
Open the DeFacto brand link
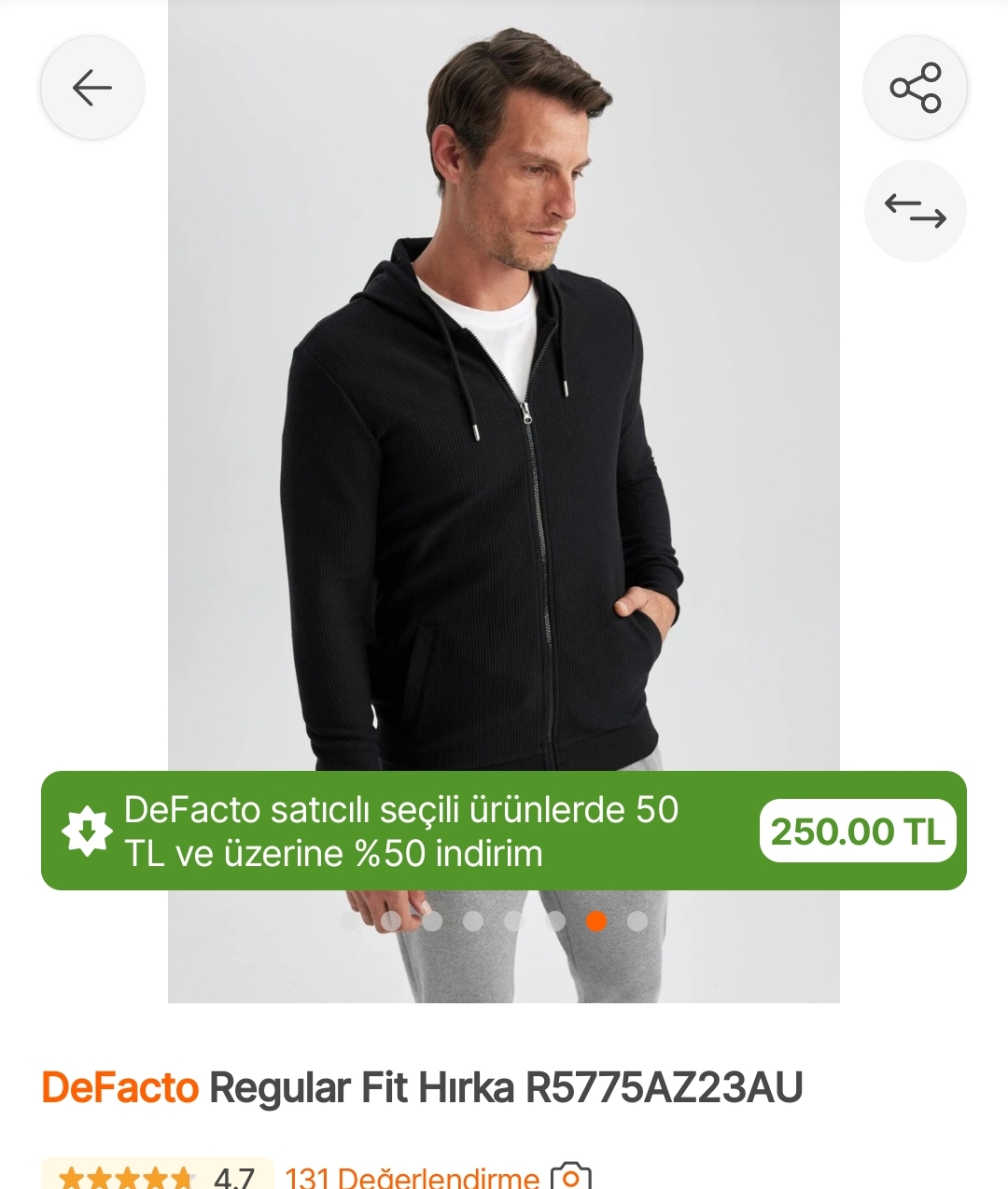point(120,1088)
